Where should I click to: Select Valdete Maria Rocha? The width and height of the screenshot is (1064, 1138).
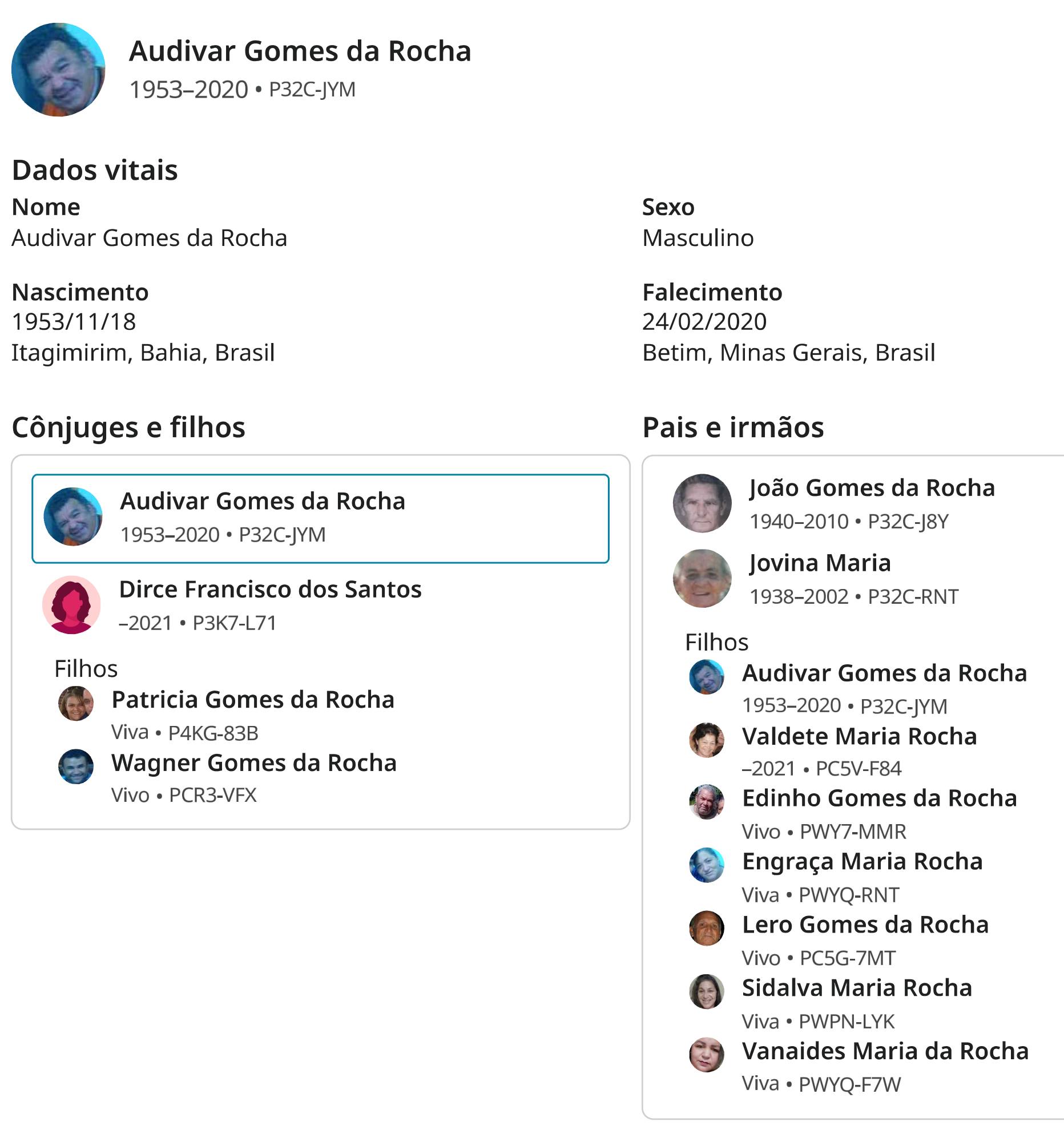(859, 737)
